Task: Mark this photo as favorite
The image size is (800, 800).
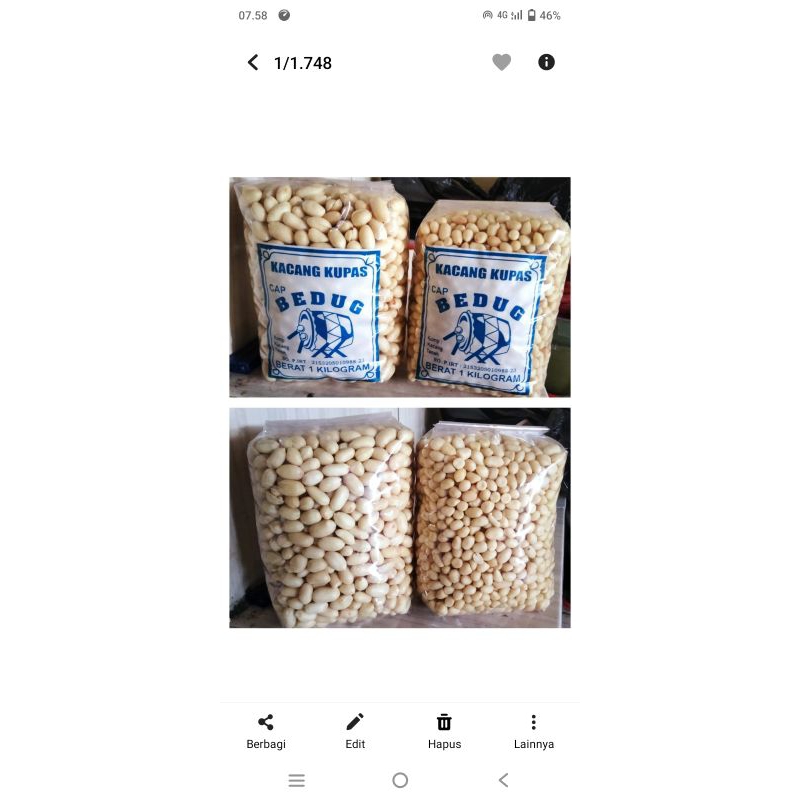Action: [502, 62]
